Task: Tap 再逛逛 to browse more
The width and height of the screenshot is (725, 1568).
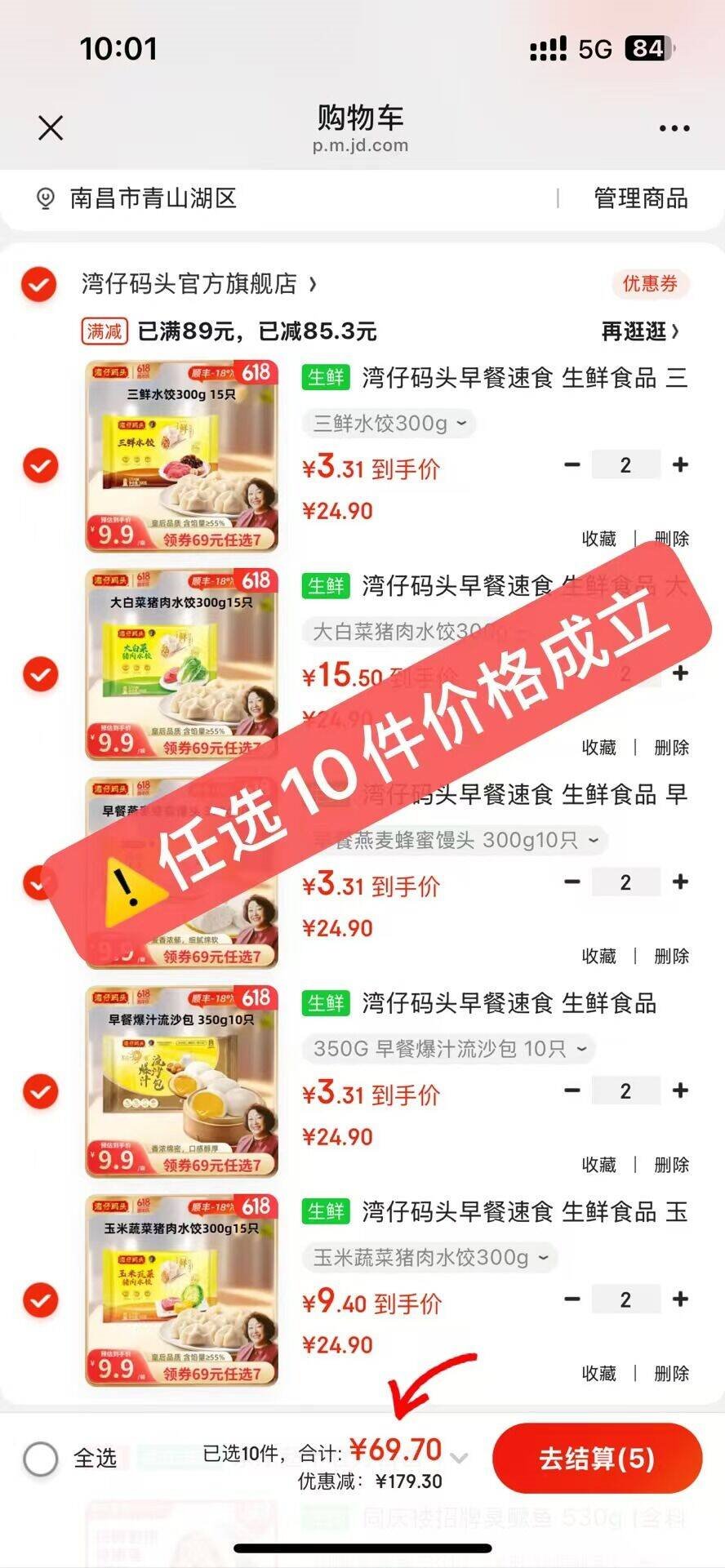Action: 639,331
